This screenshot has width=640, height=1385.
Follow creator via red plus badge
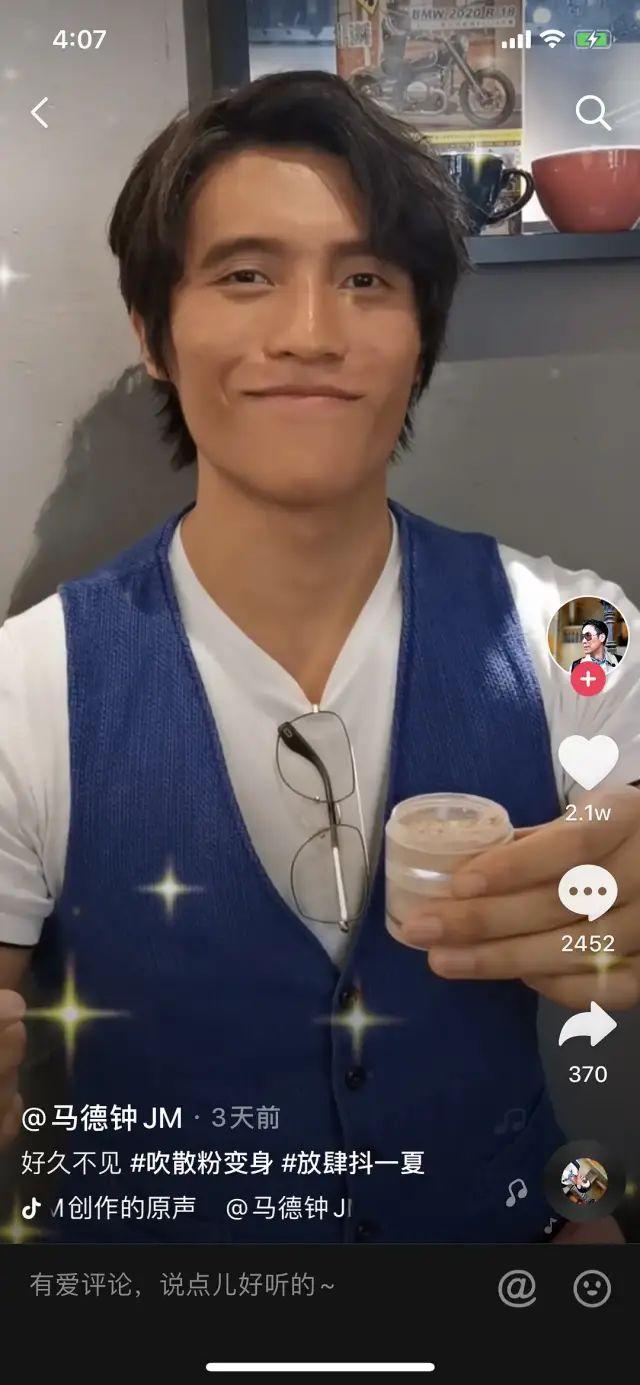[588, 680]
